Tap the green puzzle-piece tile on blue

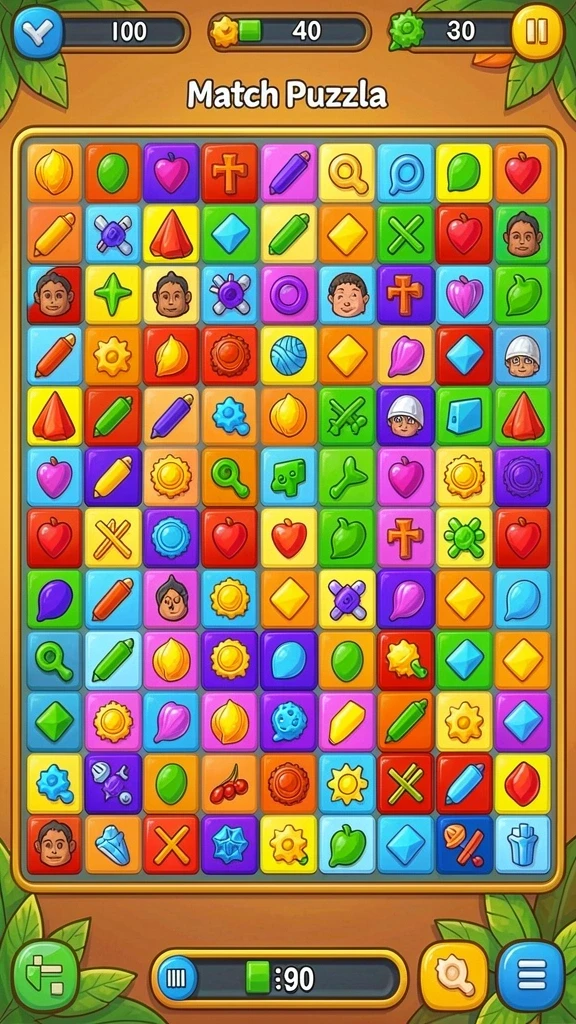289,477
